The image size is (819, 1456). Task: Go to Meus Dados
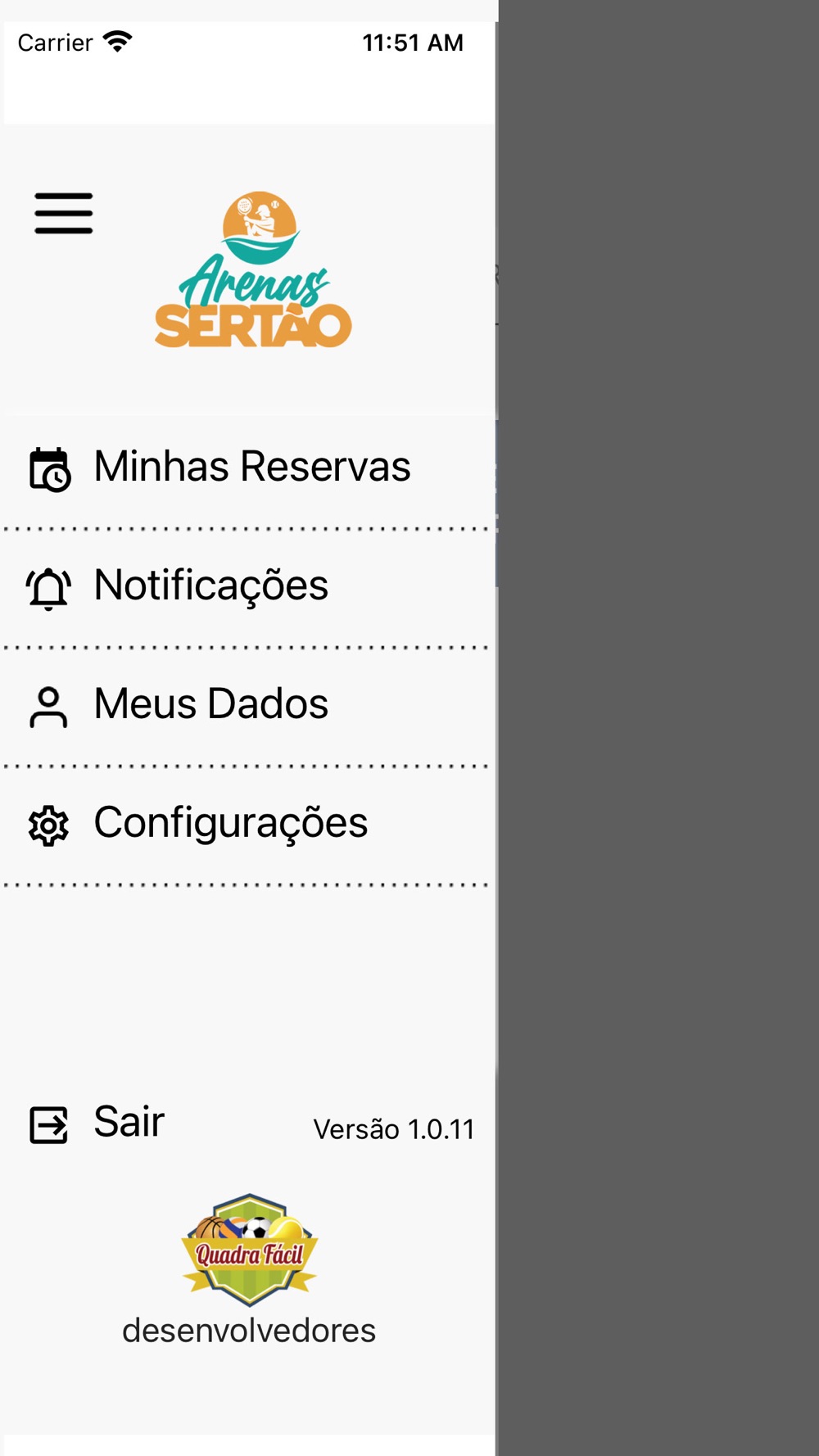point(248,706)
